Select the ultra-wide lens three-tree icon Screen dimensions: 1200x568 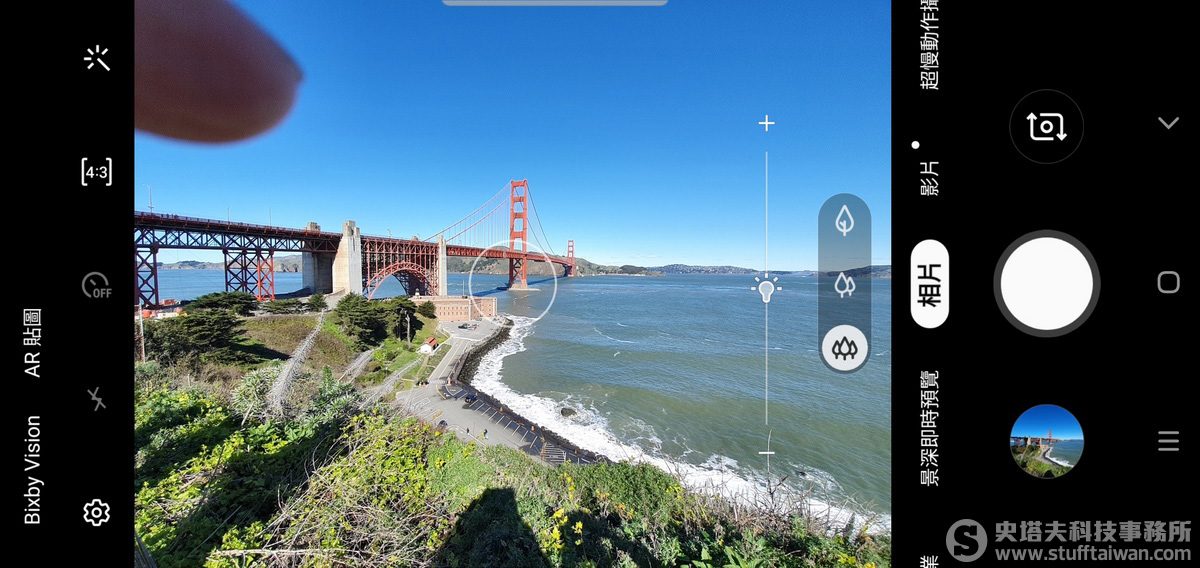point(845,348)
